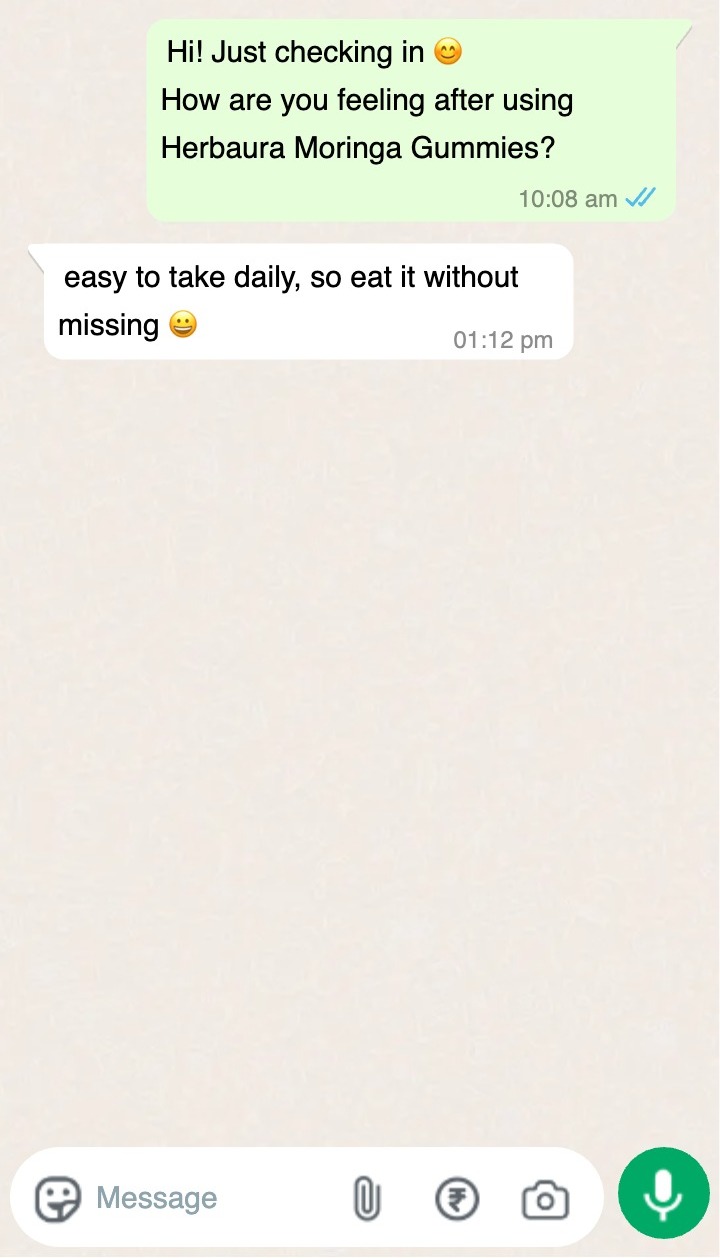Open the rupee payment option
The height and width of the screenshot is (1258, 720).
click(457, 1198)
